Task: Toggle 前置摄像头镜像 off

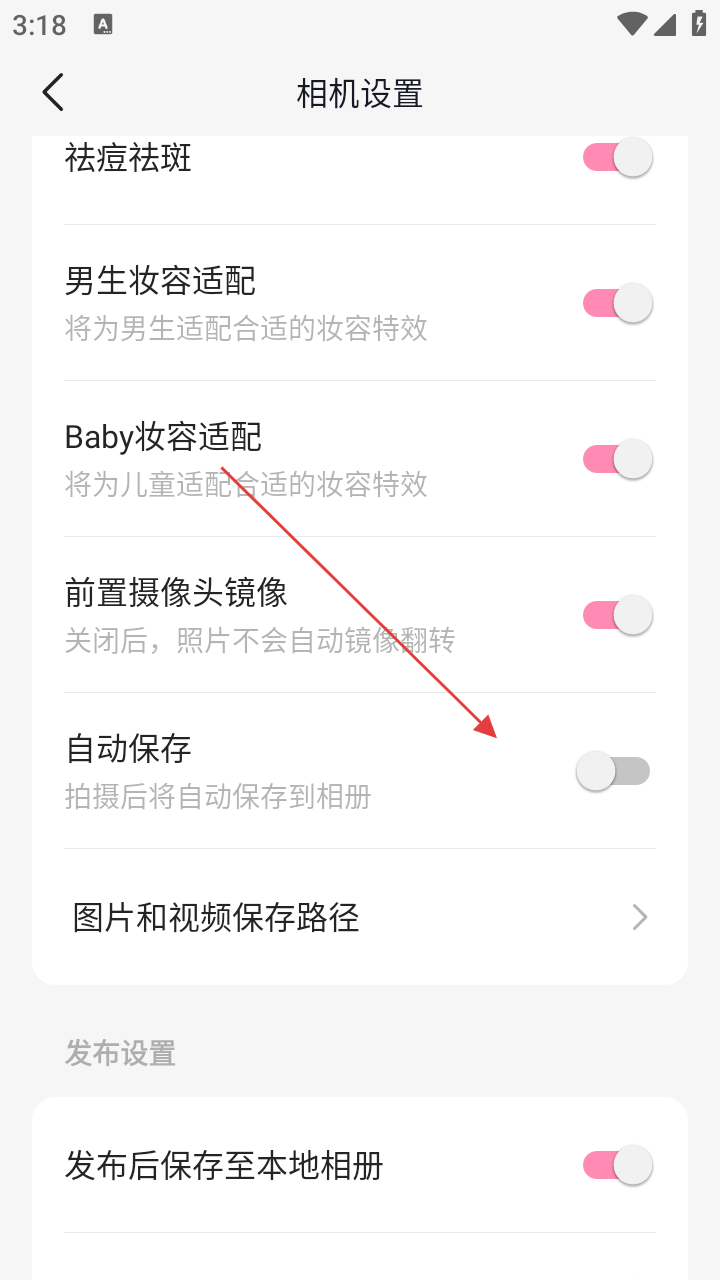Action: (617, 615)
